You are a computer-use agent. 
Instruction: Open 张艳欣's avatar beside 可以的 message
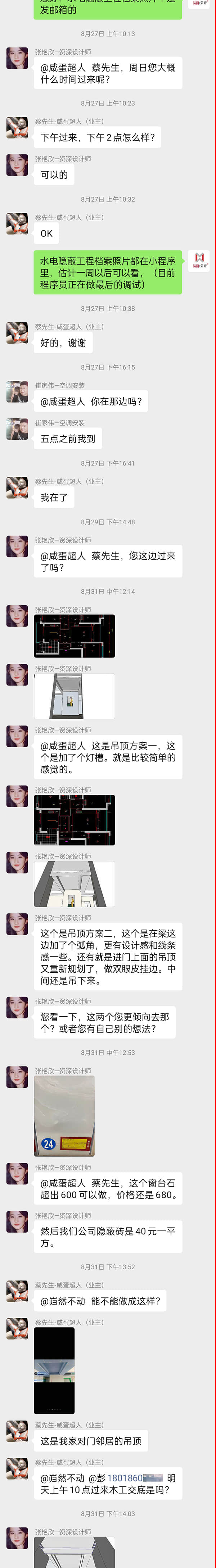click(x=17, y=165)
